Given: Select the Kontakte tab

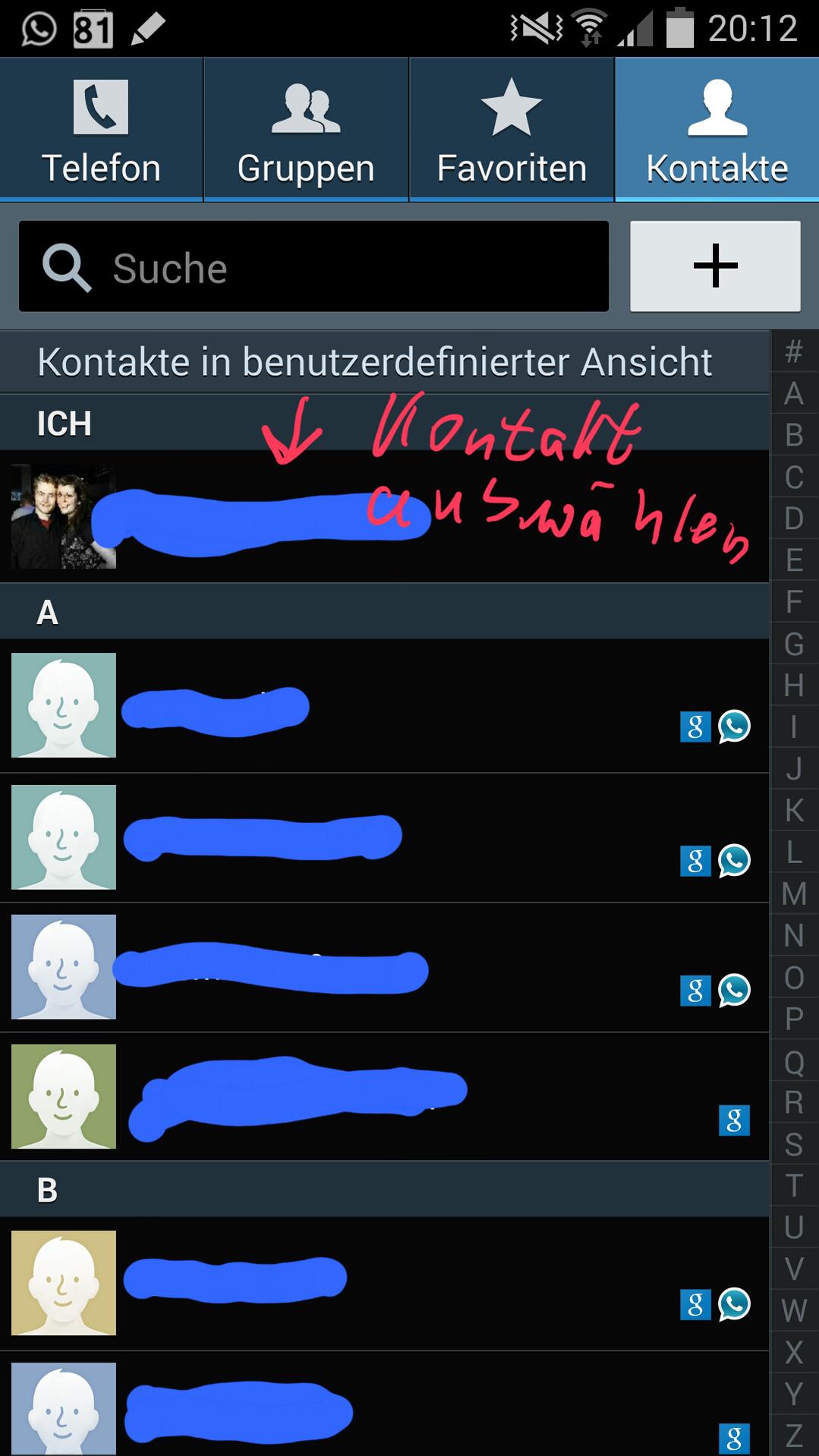Looking at the screenshot, I should tap(717, 130).
